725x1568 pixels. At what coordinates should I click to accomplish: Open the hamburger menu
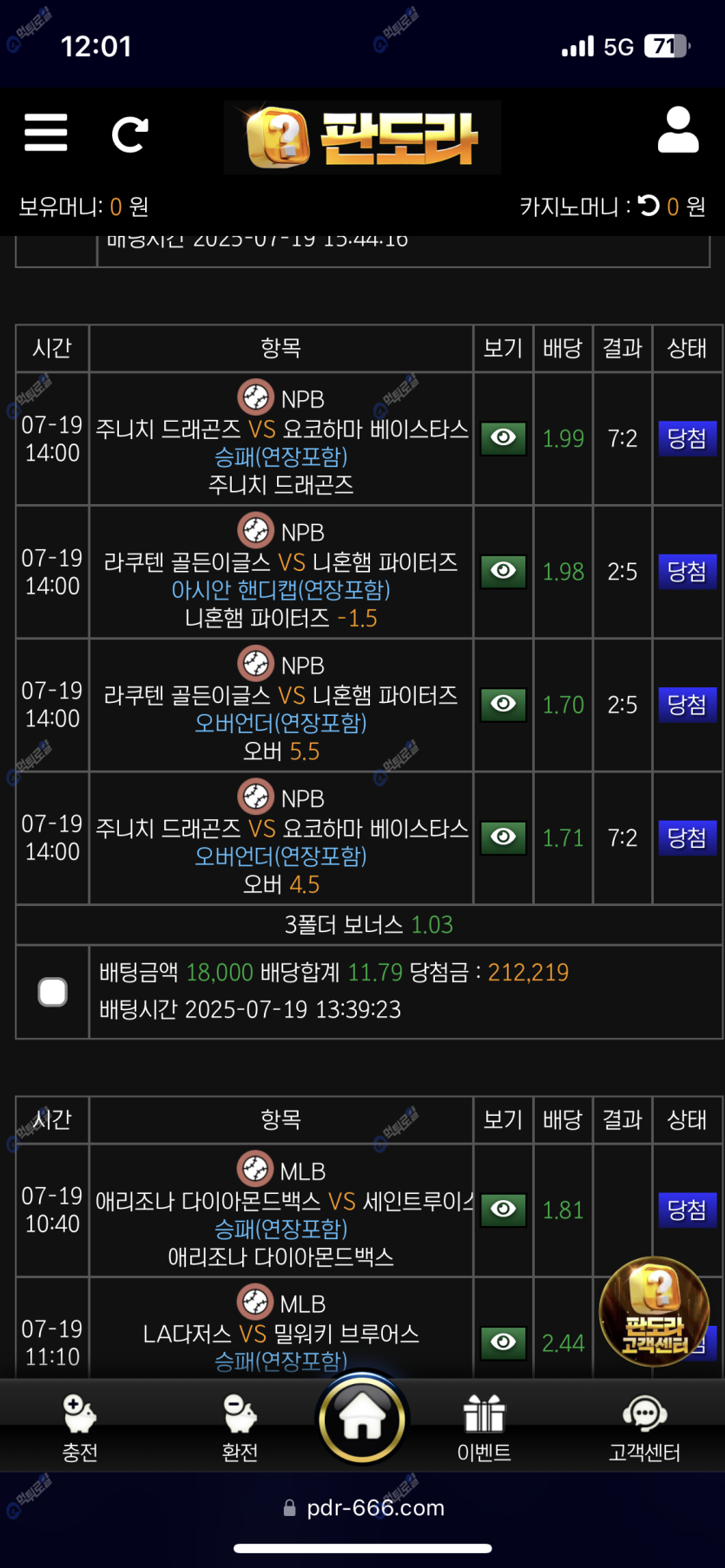(46, 133)
